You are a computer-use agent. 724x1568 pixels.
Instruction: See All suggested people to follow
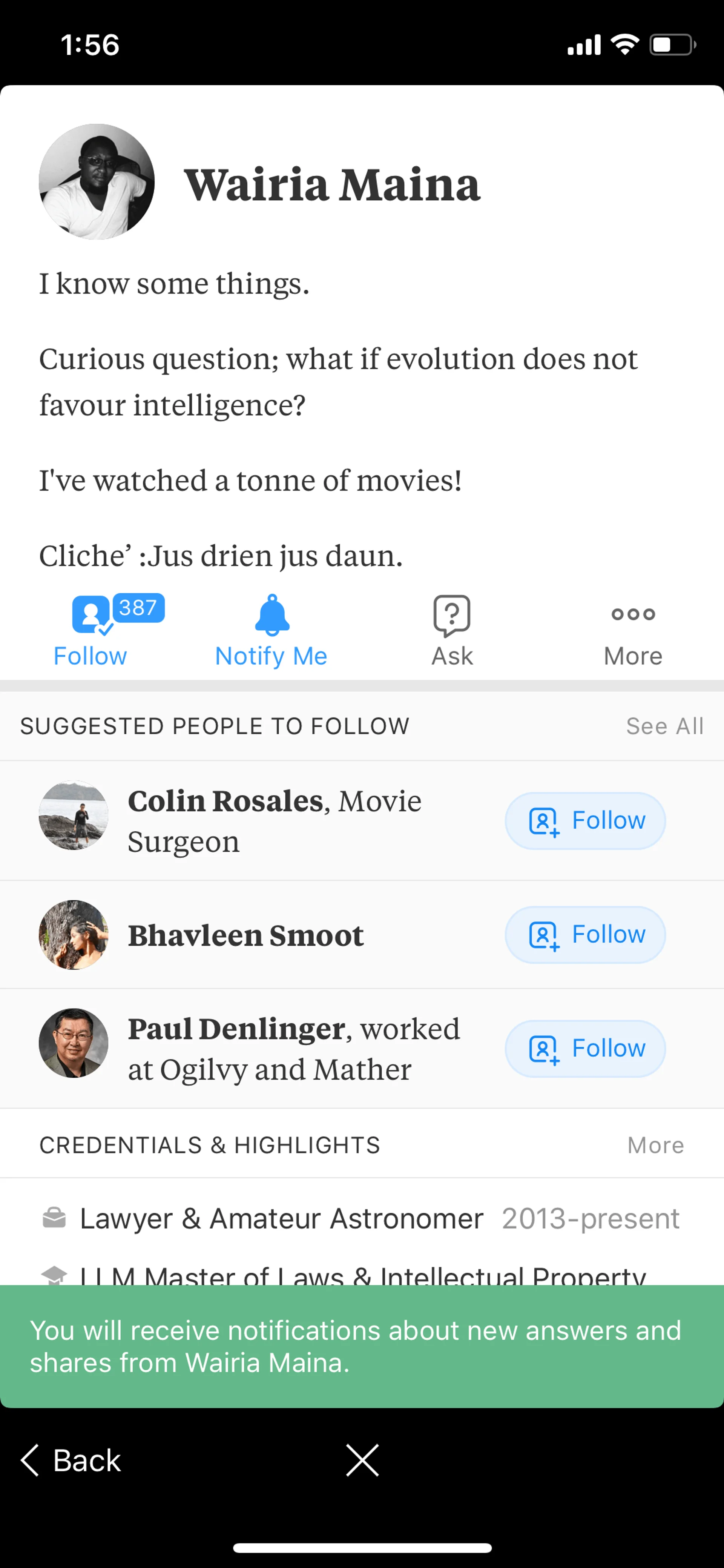point(664,726)
